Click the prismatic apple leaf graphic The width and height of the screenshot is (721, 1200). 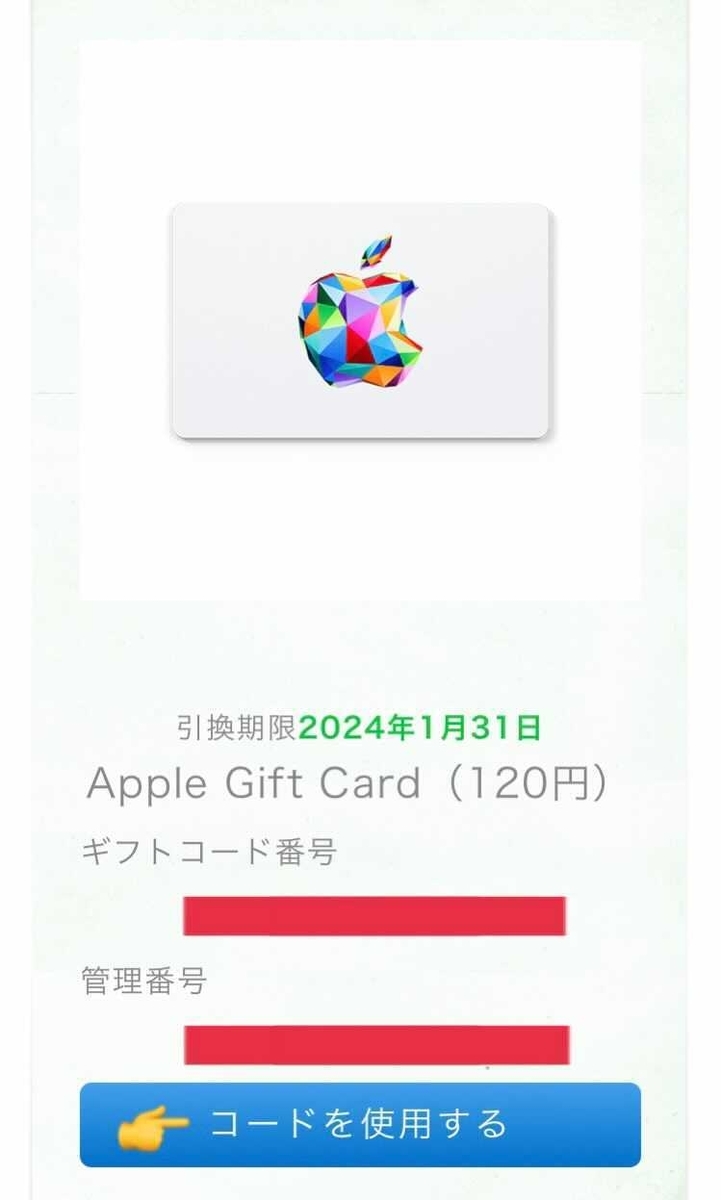[378, 247]
